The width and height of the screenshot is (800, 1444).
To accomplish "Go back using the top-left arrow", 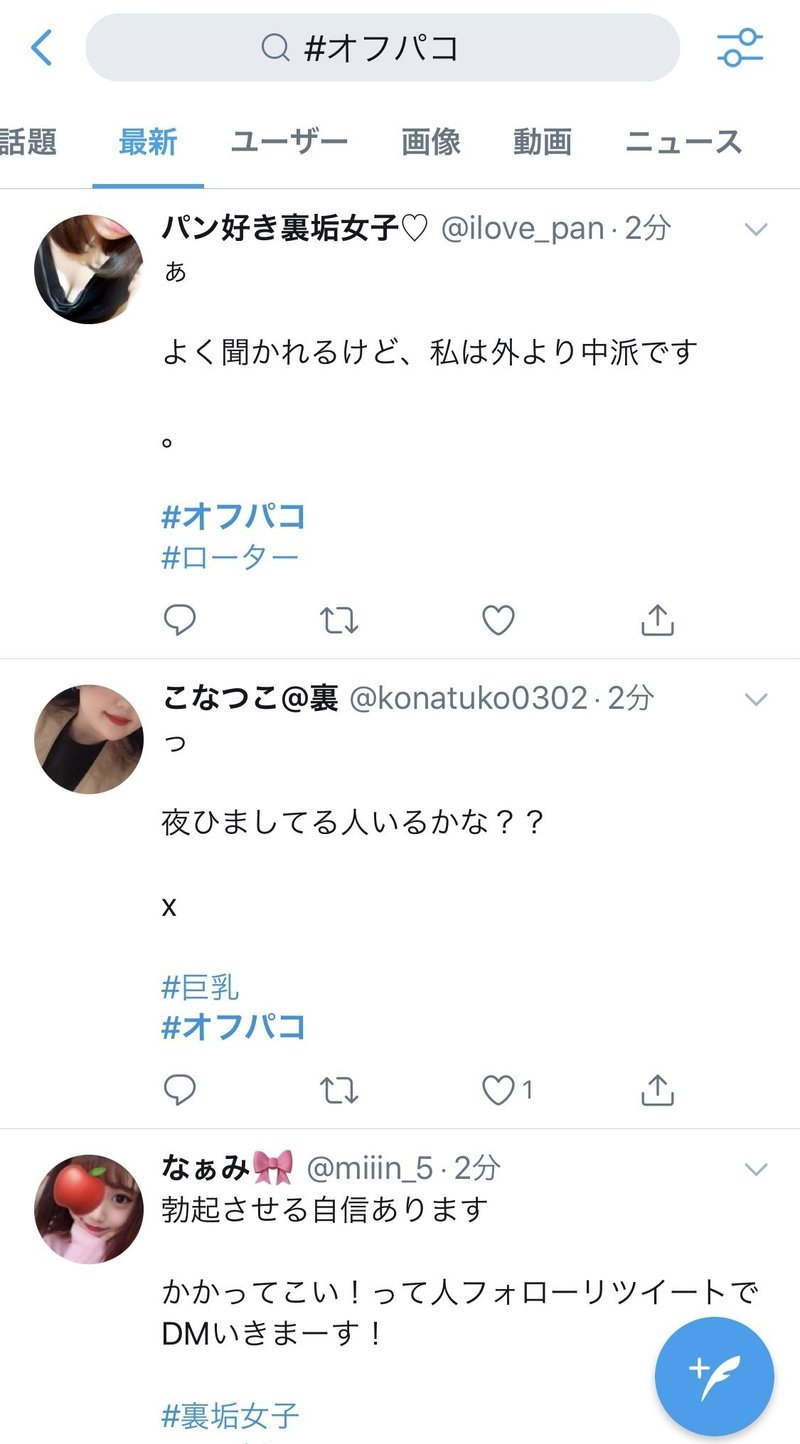I will (42, 47).
